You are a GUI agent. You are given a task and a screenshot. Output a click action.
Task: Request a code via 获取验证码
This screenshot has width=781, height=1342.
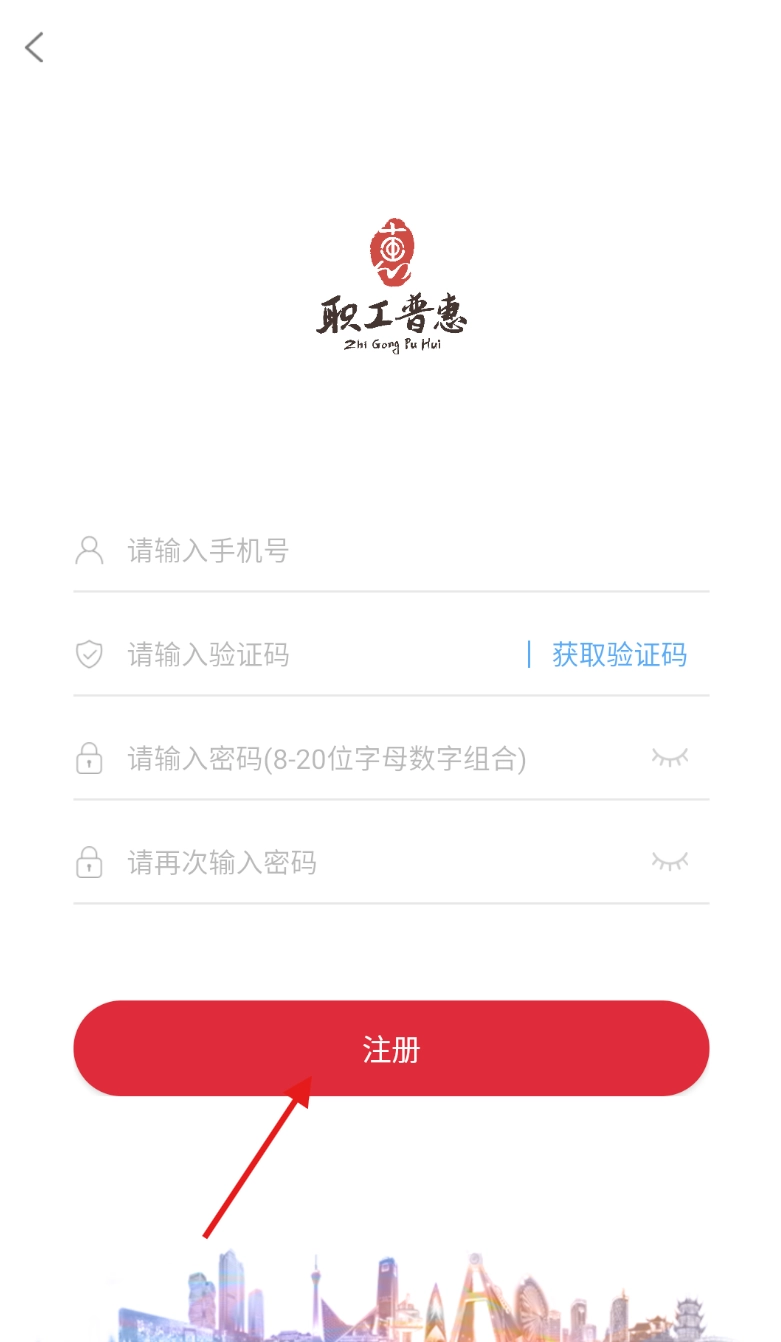[619, 655]
